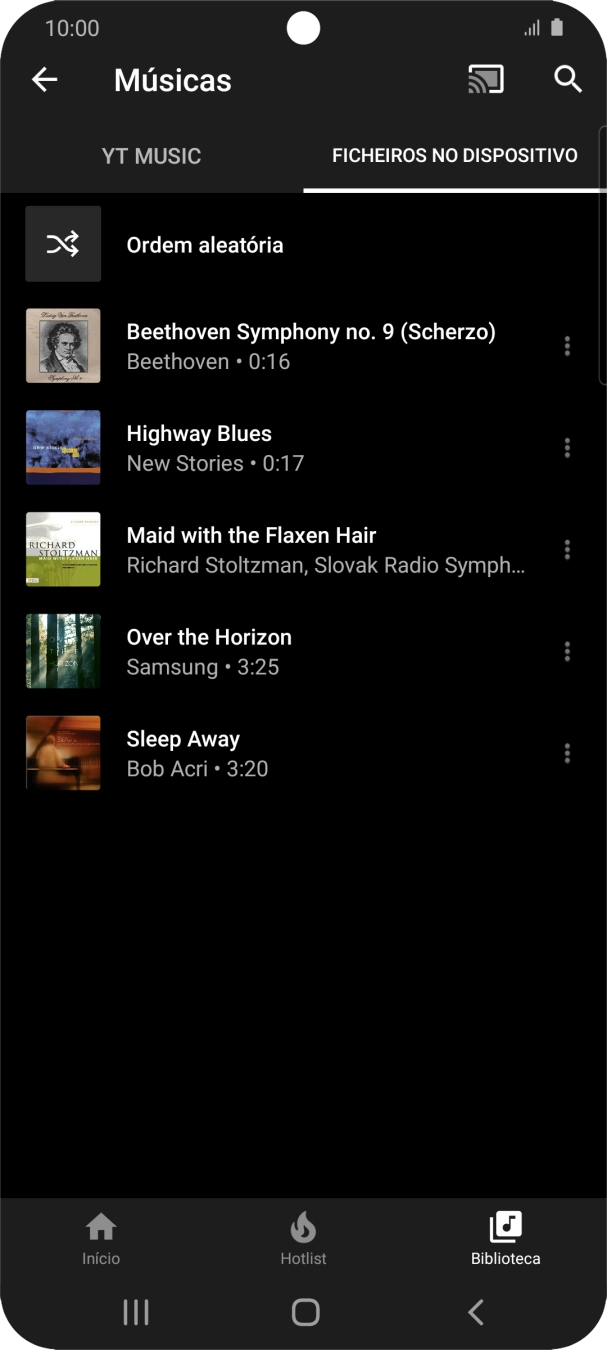Tap the system home button
607x1350 pixels.
pos(305,1312)
